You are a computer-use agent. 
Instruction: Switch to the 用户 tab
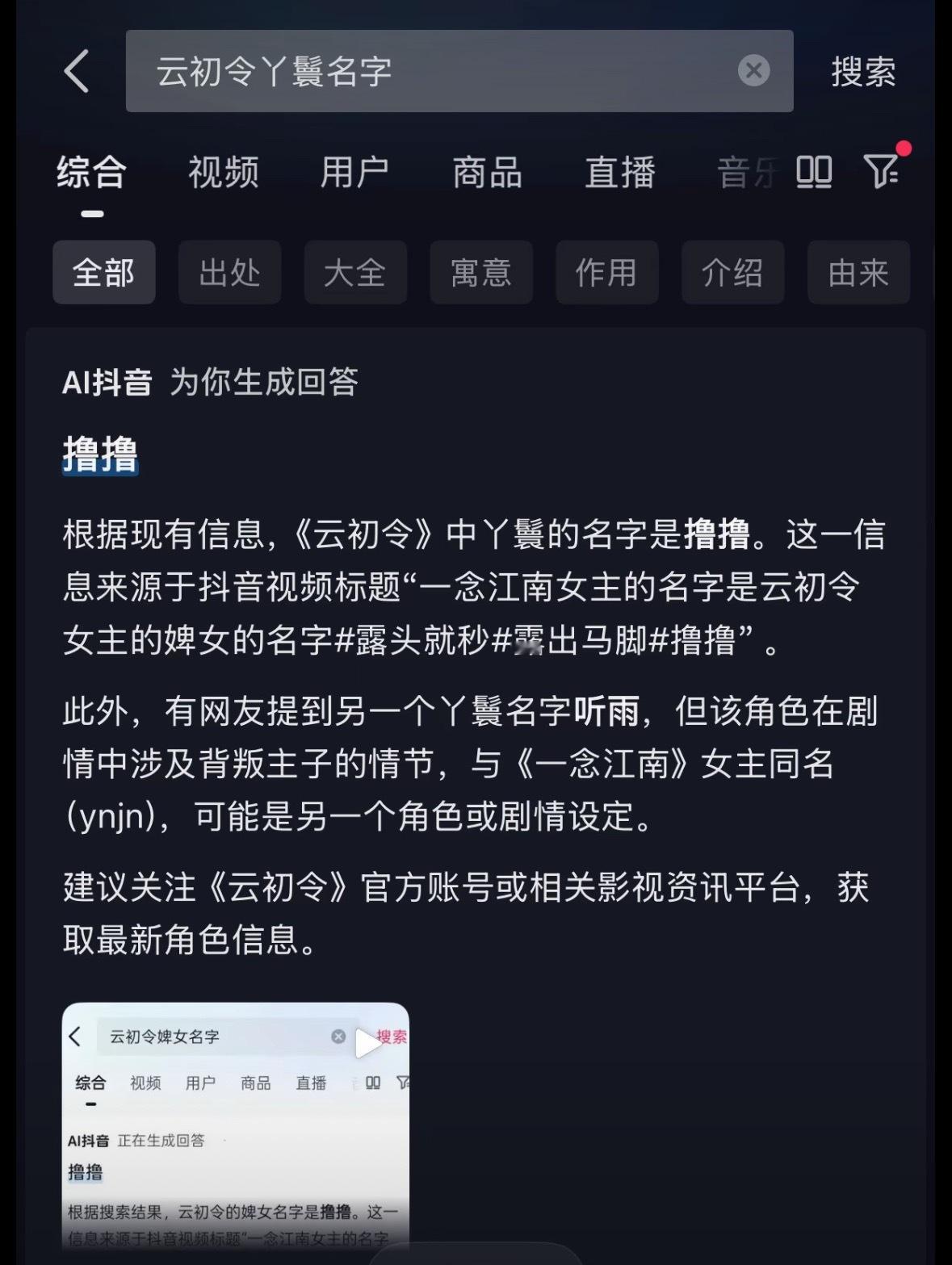coord(355,172)
